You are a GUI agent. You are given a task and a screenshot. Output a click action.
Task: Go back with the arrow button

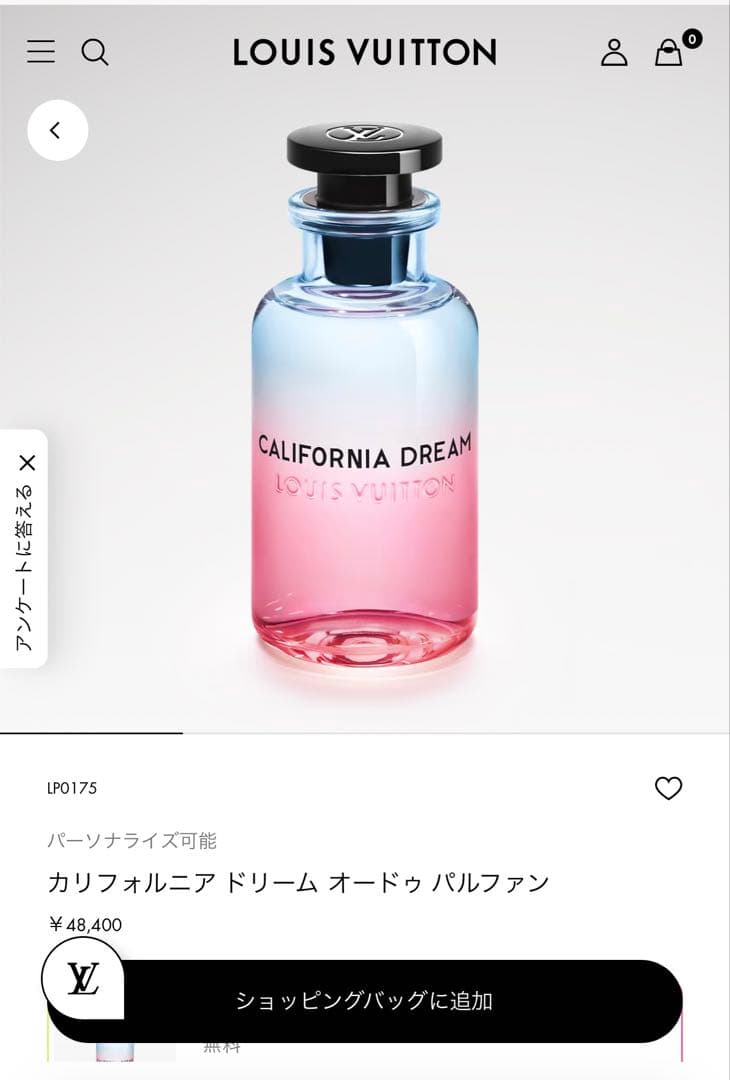pyautogui.click(x=57, y=130)
